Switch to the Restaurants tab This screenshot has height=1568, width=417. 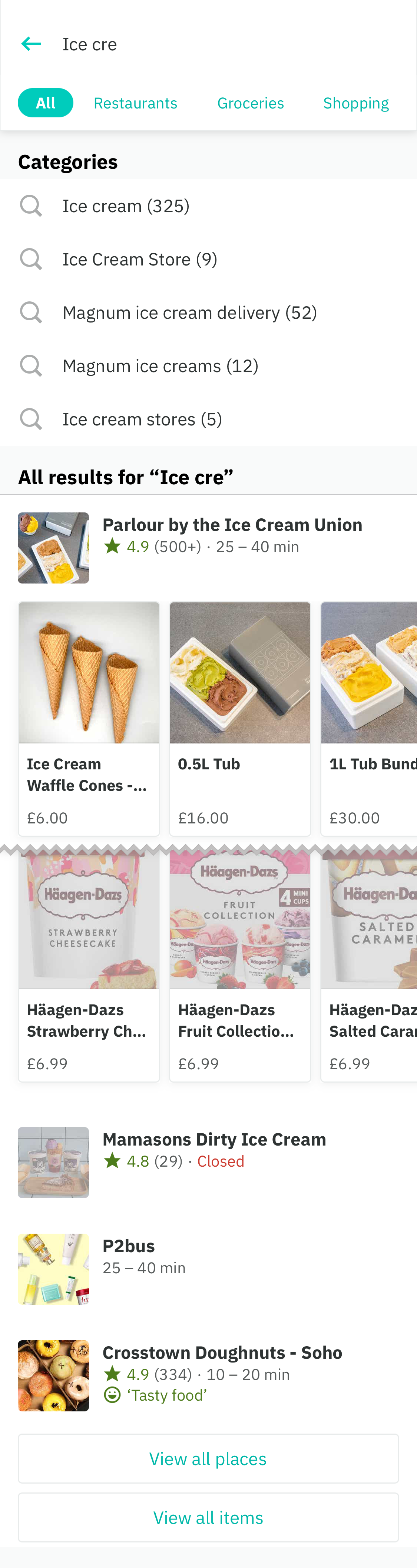point(135,103)
